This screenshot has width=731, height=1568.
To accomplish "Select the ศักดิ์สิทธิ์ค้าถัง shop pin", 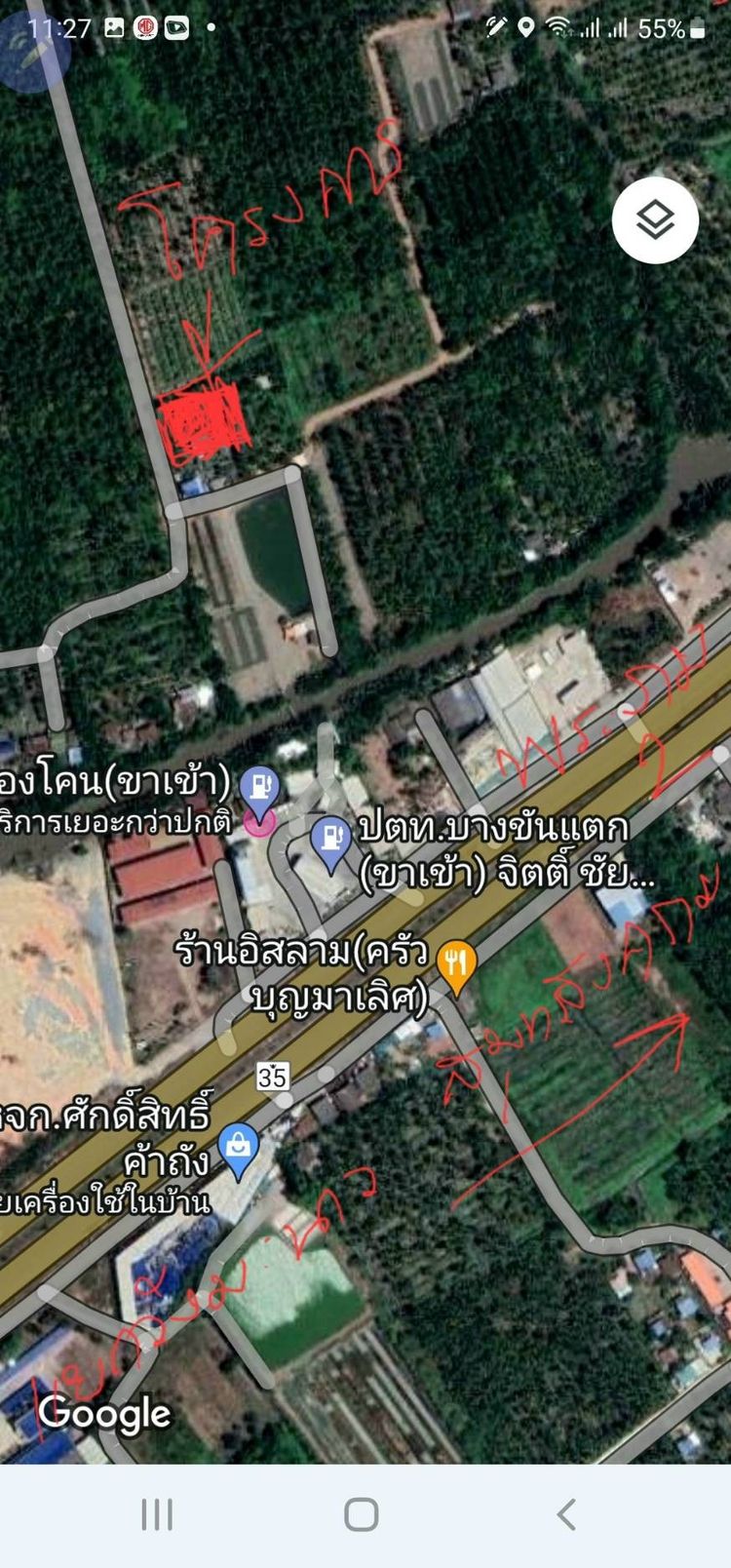I will click(x=239, y=1149).
